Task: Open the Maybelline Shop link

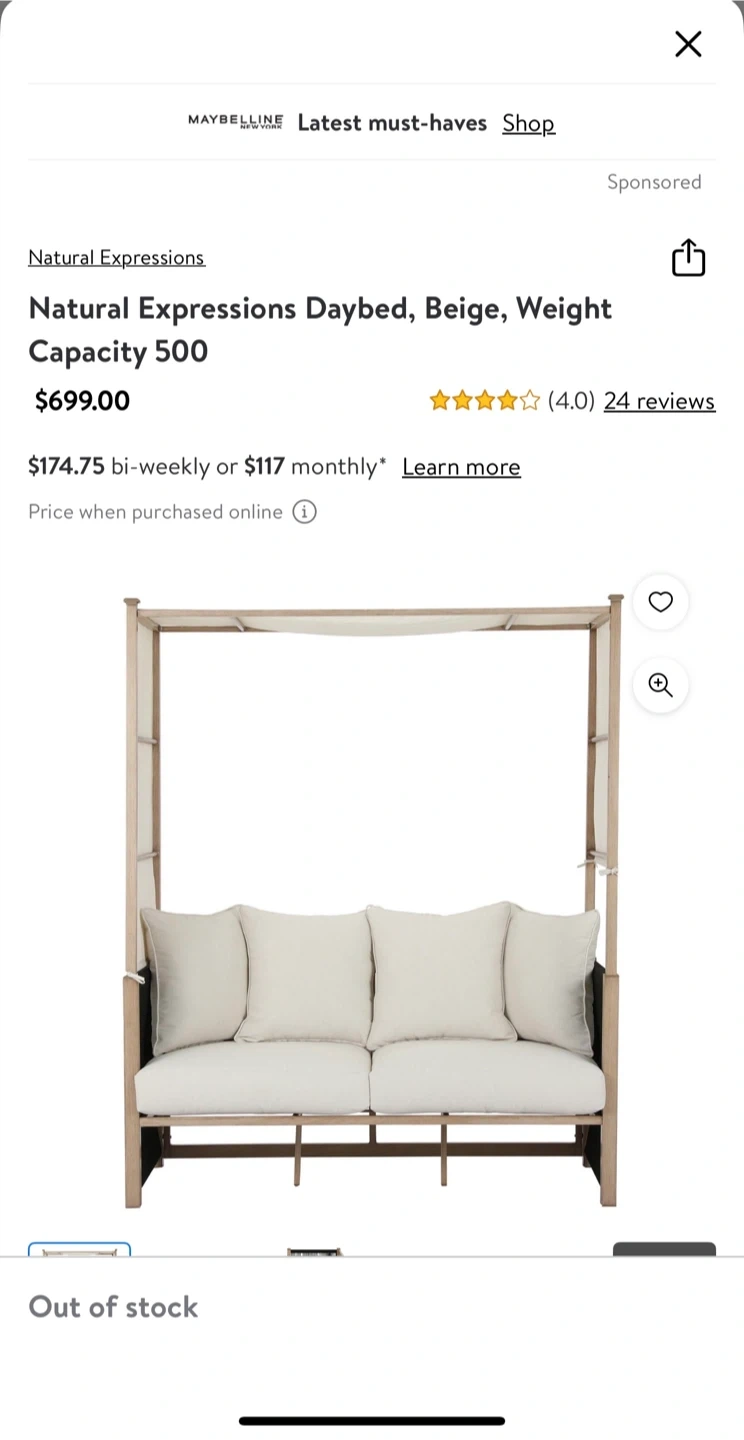Action: 528,123
